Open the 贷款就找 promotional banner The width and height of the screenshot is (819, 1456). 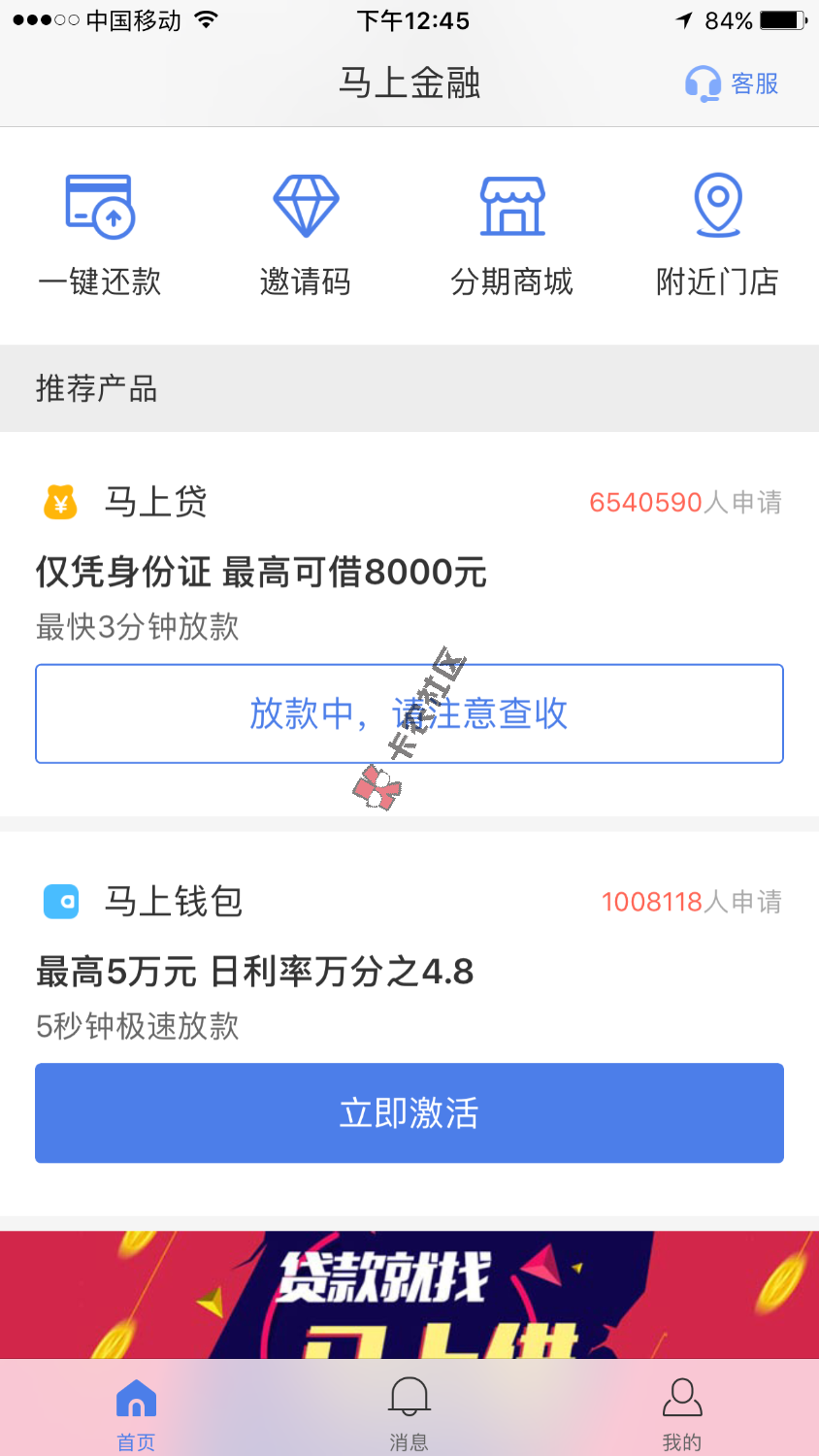click(x=409, y=1294)
